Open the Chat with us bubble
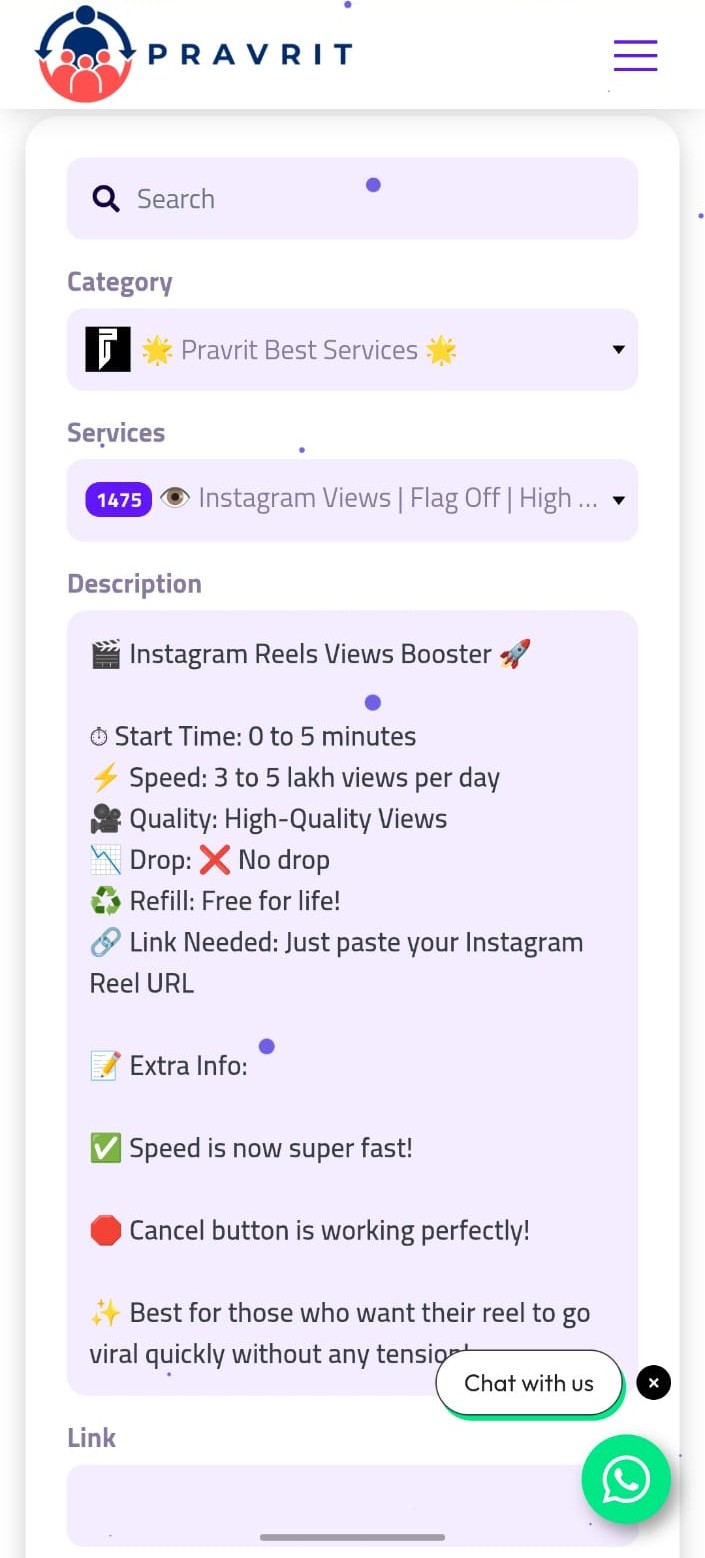This screenshot has width=705, height=1558. coord(528,1383)
